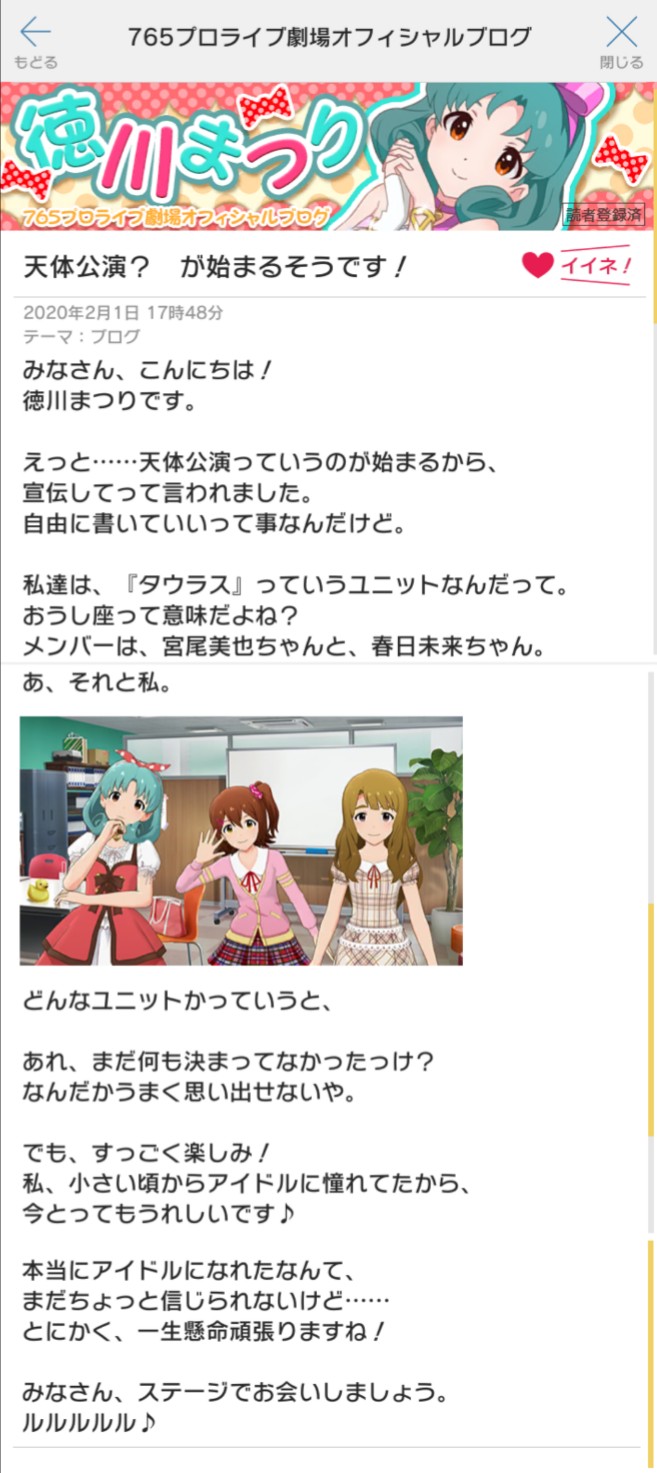The image size is (657, 1473).
Task: Open the photo of the three idols
Action: [x=241, y=840]
